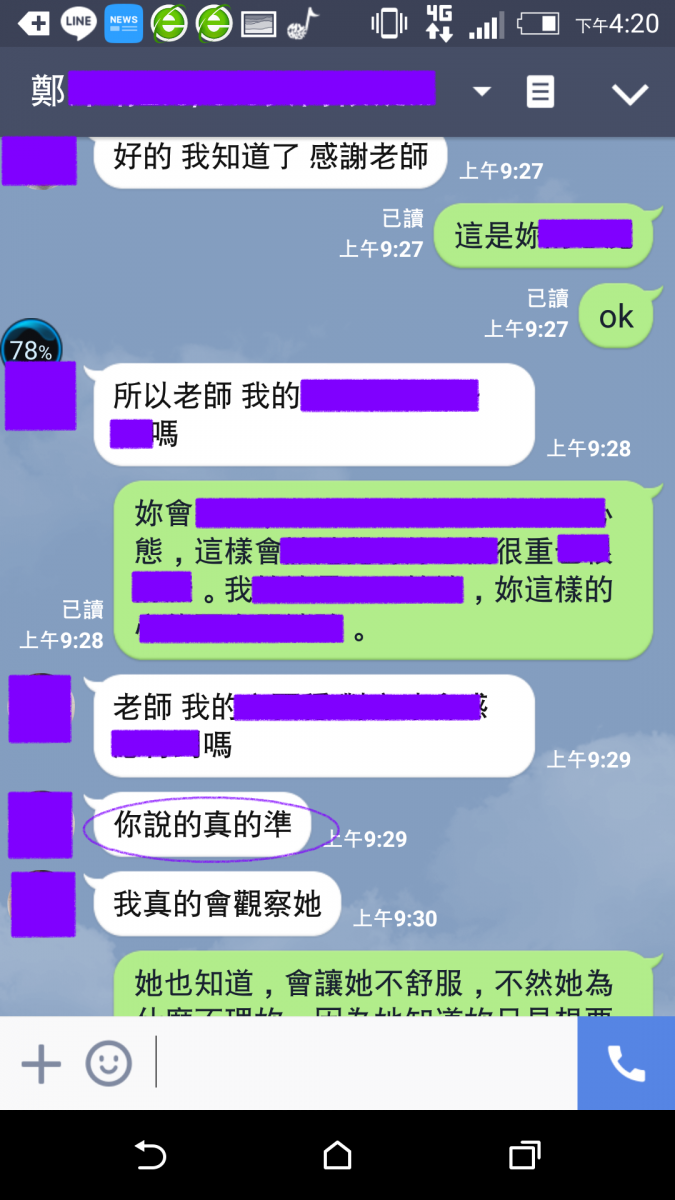675x1200 pixels.
Task: Go to the home screen
Action: point(338,1156)
